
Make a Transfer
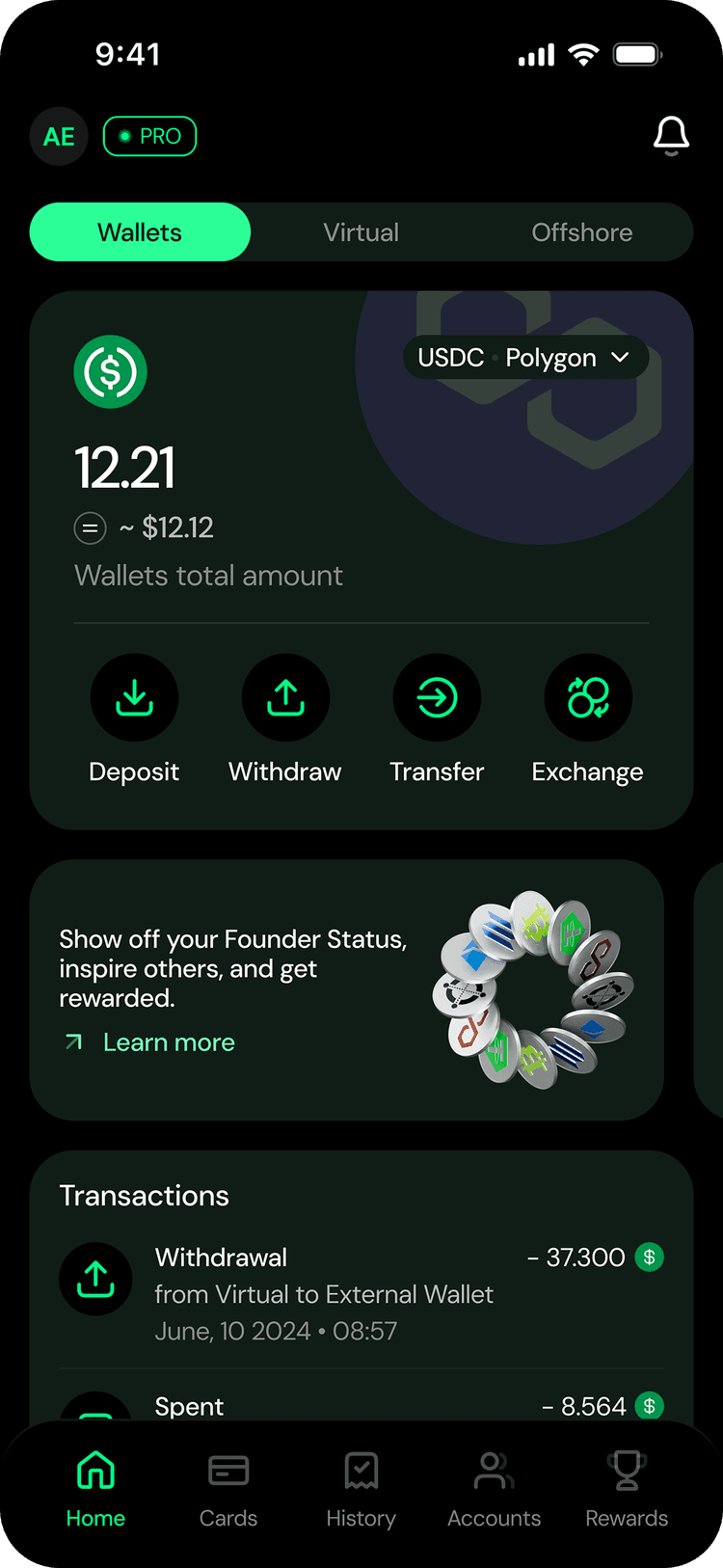pos(437,698)
